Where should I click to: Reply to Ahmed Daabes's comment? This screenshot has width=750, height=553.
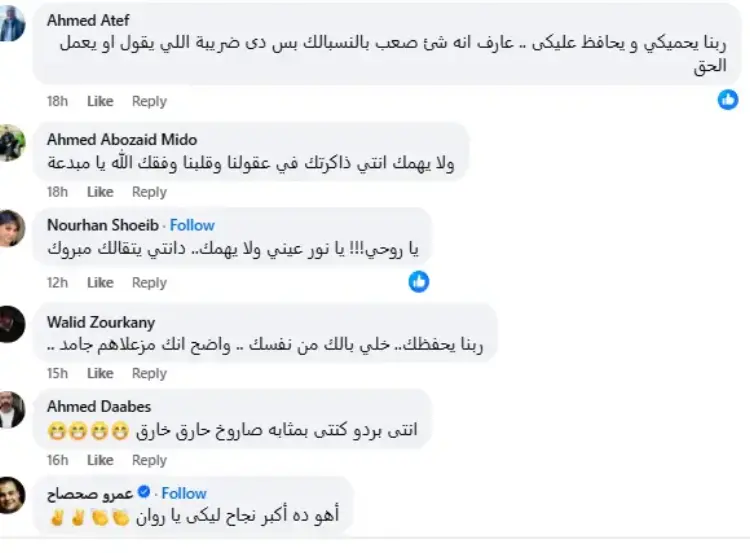[x=149, y=460]
